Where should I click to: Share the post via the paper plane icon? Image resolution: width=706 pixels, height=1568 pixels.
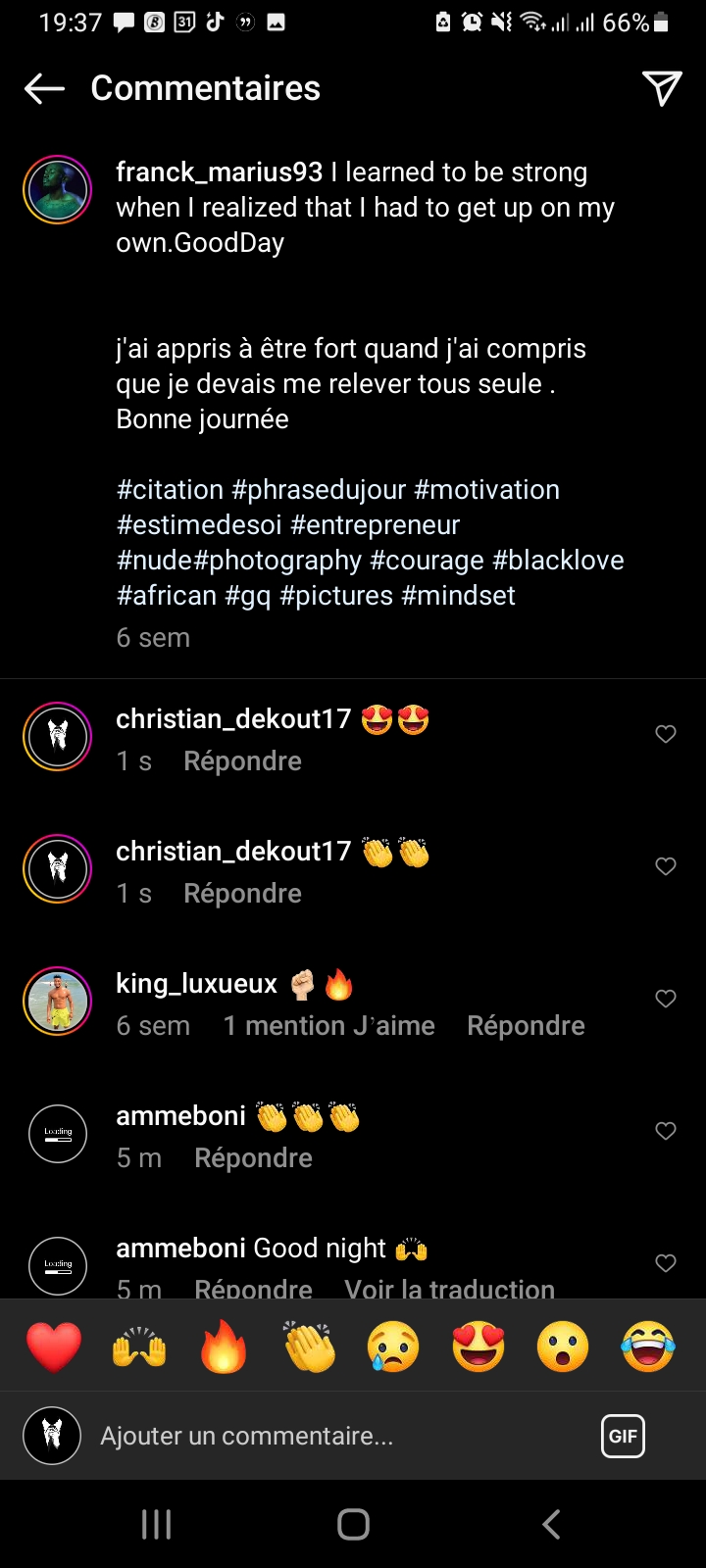click(x=662, y=89)
